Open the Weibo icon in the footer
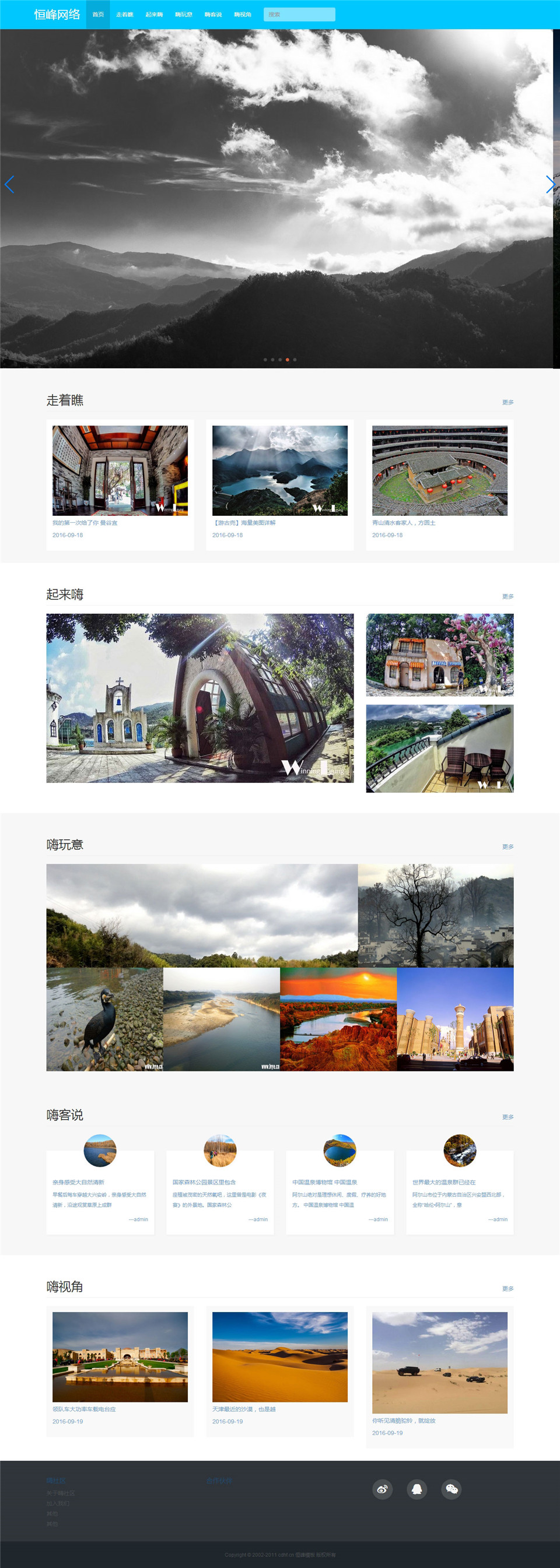Screen dimensions: 560x1568 pos(382,1489)
